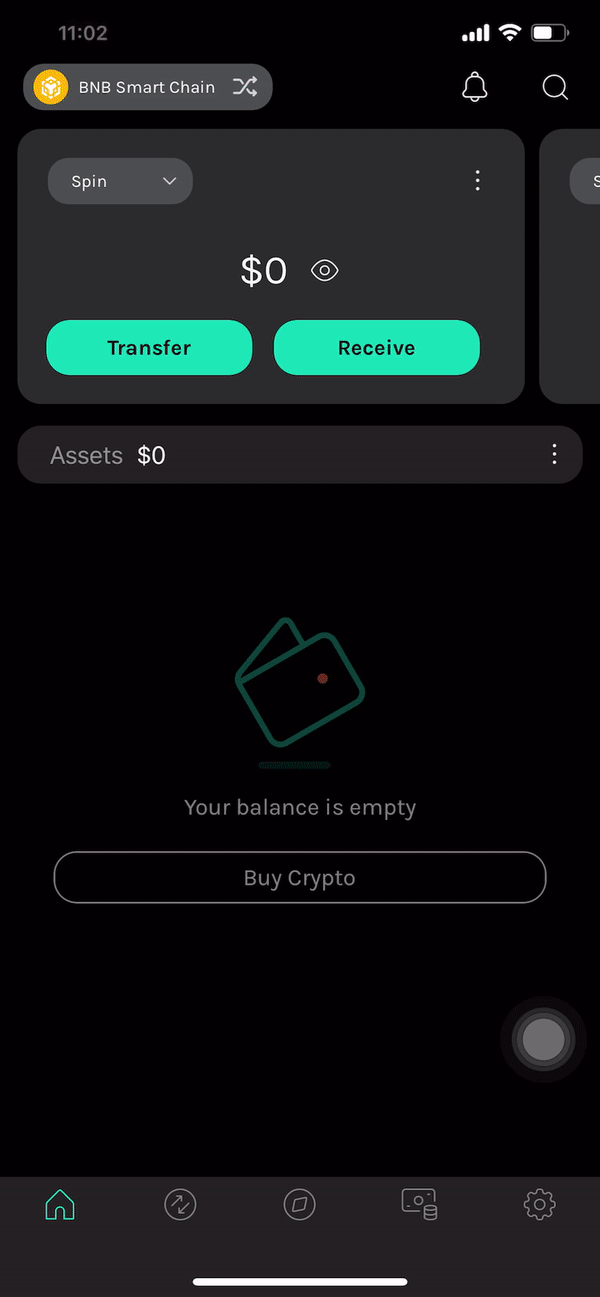Tap the Buy Crypto button
600x1297 pixels.
(x=300, y=878)
